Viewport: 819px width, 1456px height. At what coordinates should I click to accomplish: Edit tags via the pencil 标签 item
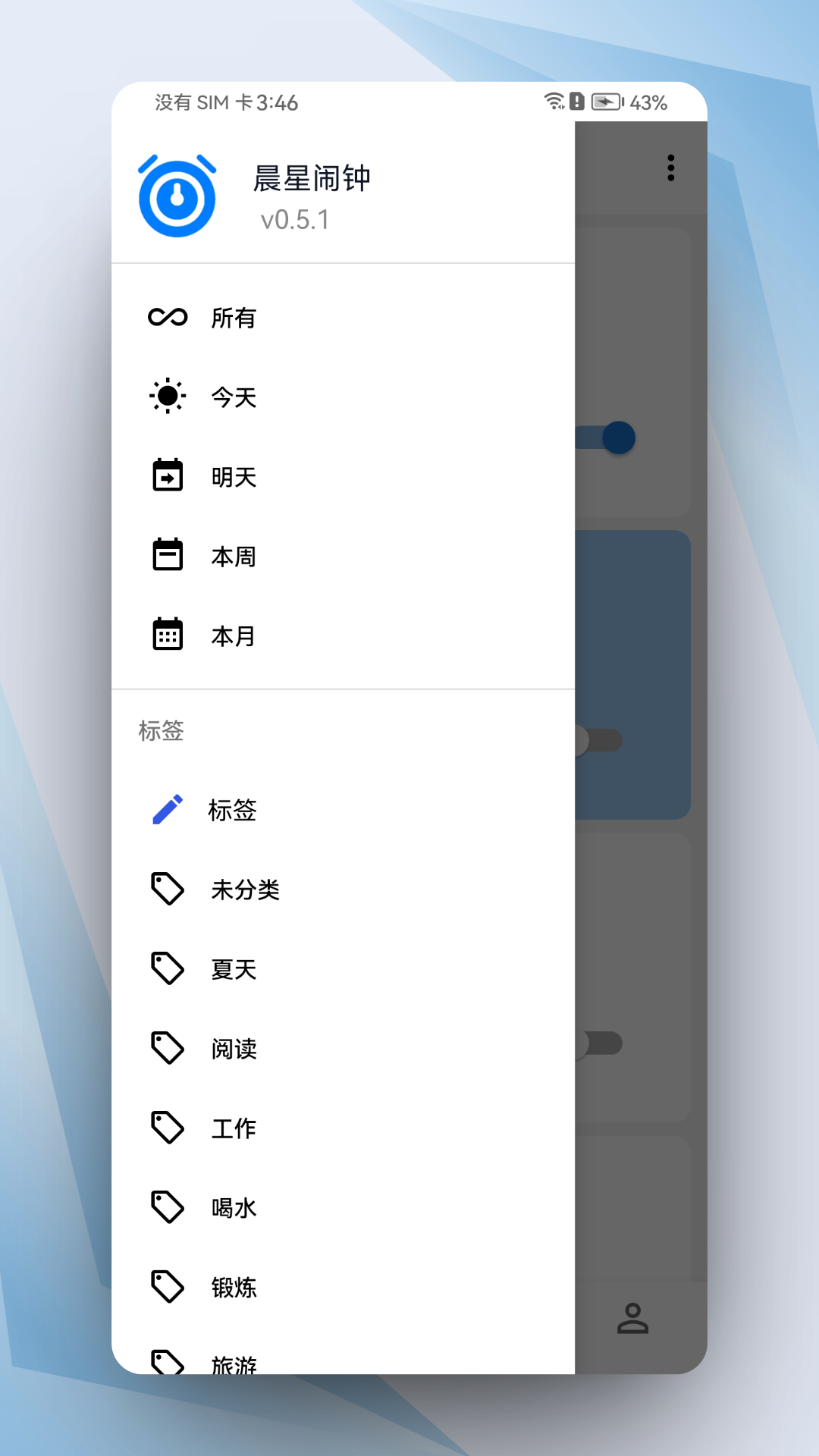(232, 810)
